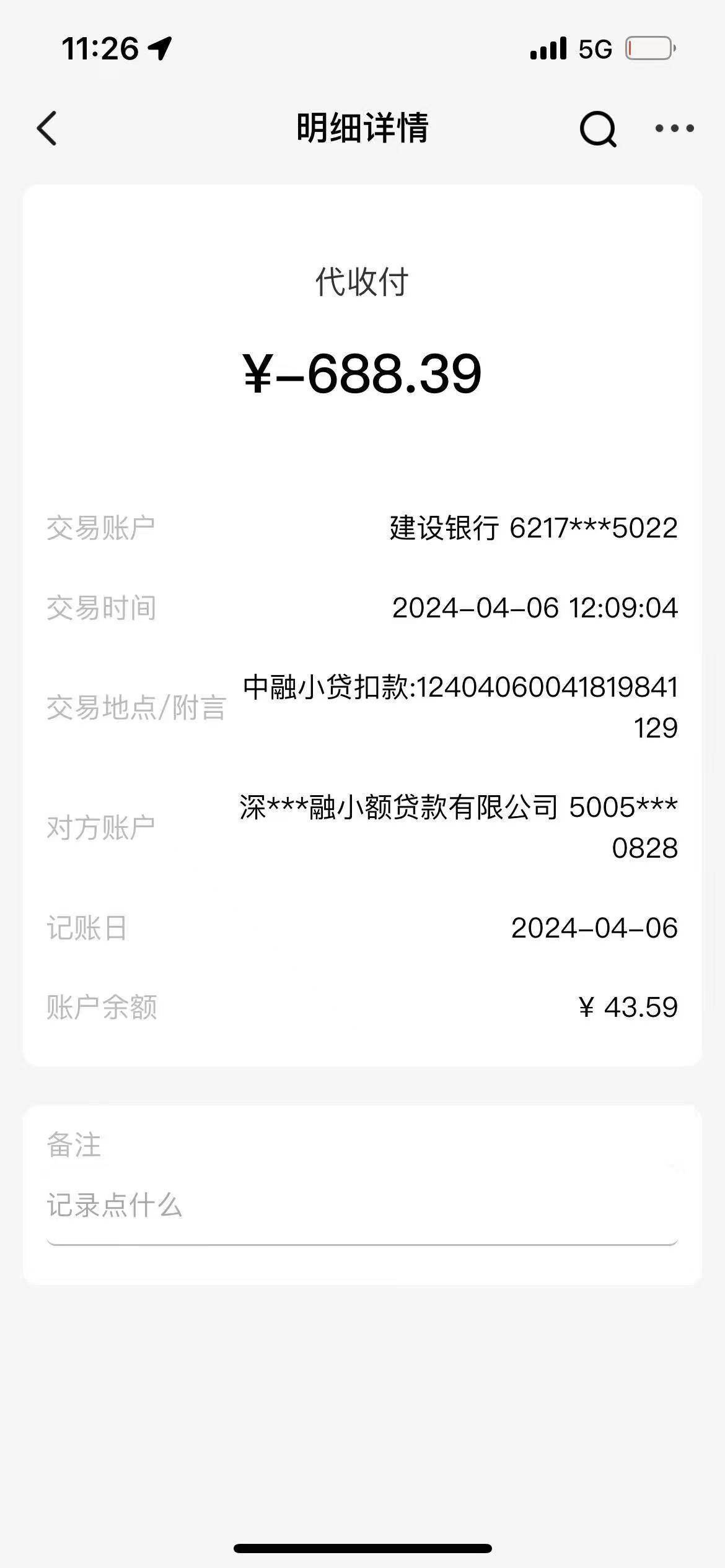Image resolution: width=725 pixels, height=1568 pixels.
Task: Tap the 记录点什么 remark field
Action: [x=362, y=1206]
